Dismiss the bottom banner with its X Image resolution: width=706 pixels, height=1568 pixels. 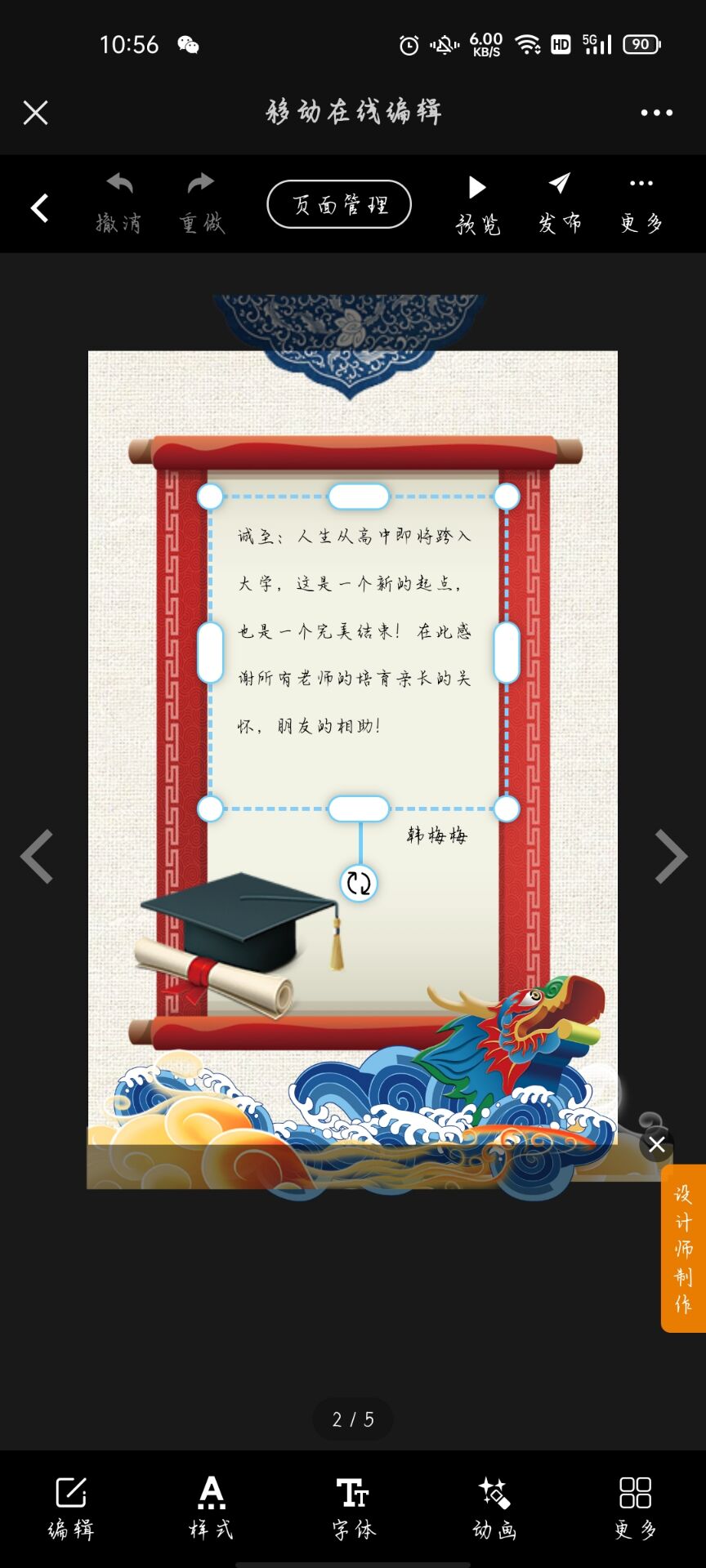656,1146
